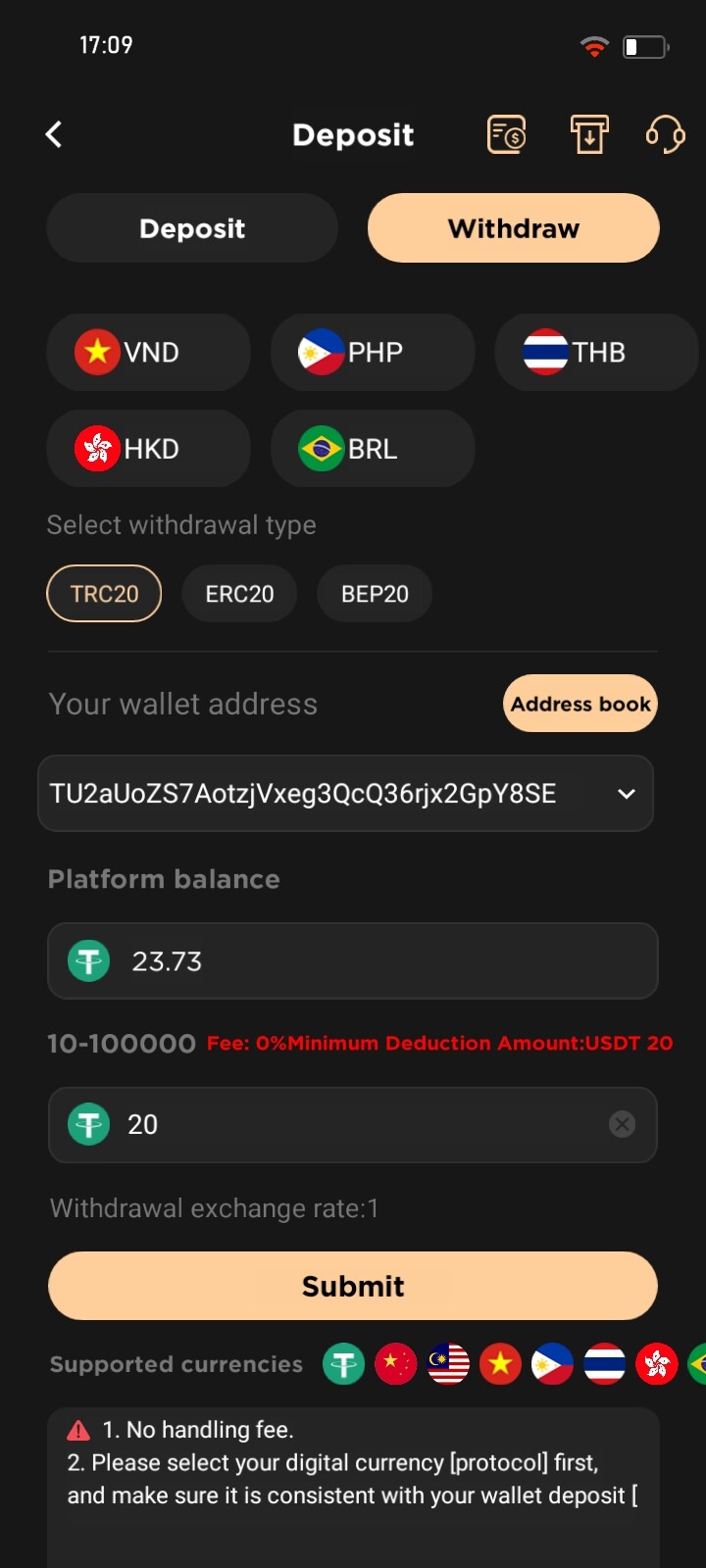Expand the wallet address dropdown

click(627, 794)
